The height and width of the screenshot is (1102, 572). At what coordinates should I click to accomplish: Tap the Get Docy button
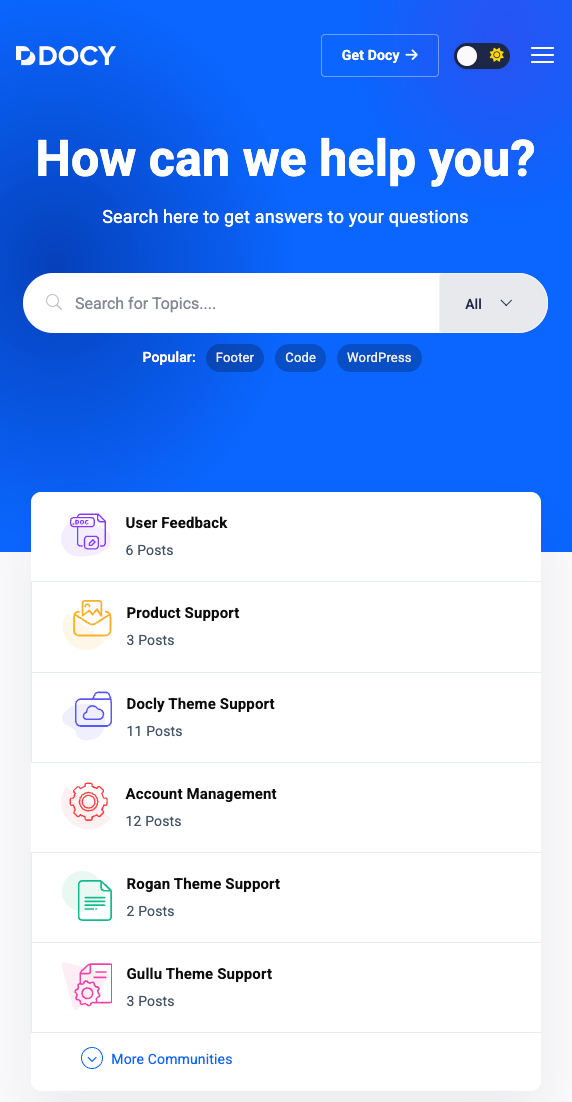click(379, 56)
